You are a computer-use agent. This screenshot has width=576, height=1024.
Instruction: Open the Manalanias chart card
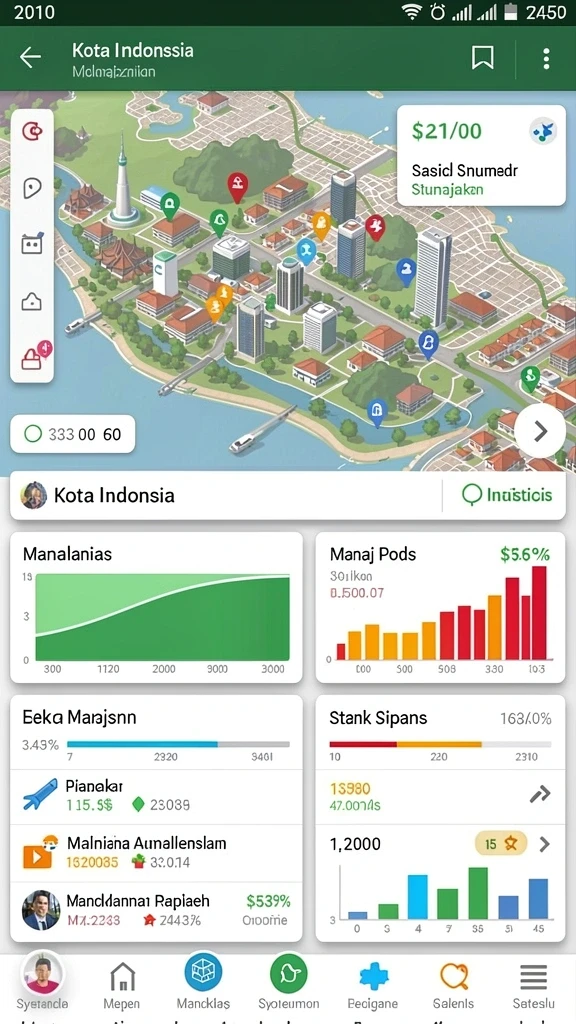point(156,607)
